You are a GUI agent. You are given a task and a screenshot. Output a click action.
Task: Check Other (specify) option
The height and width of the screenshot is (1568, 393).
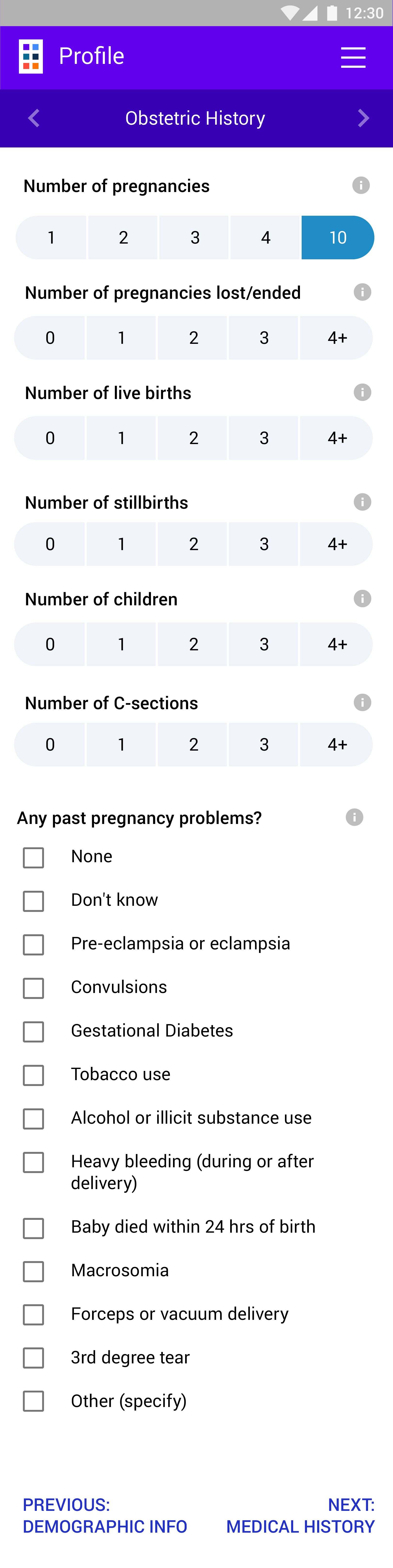[x=33, y=1401]
